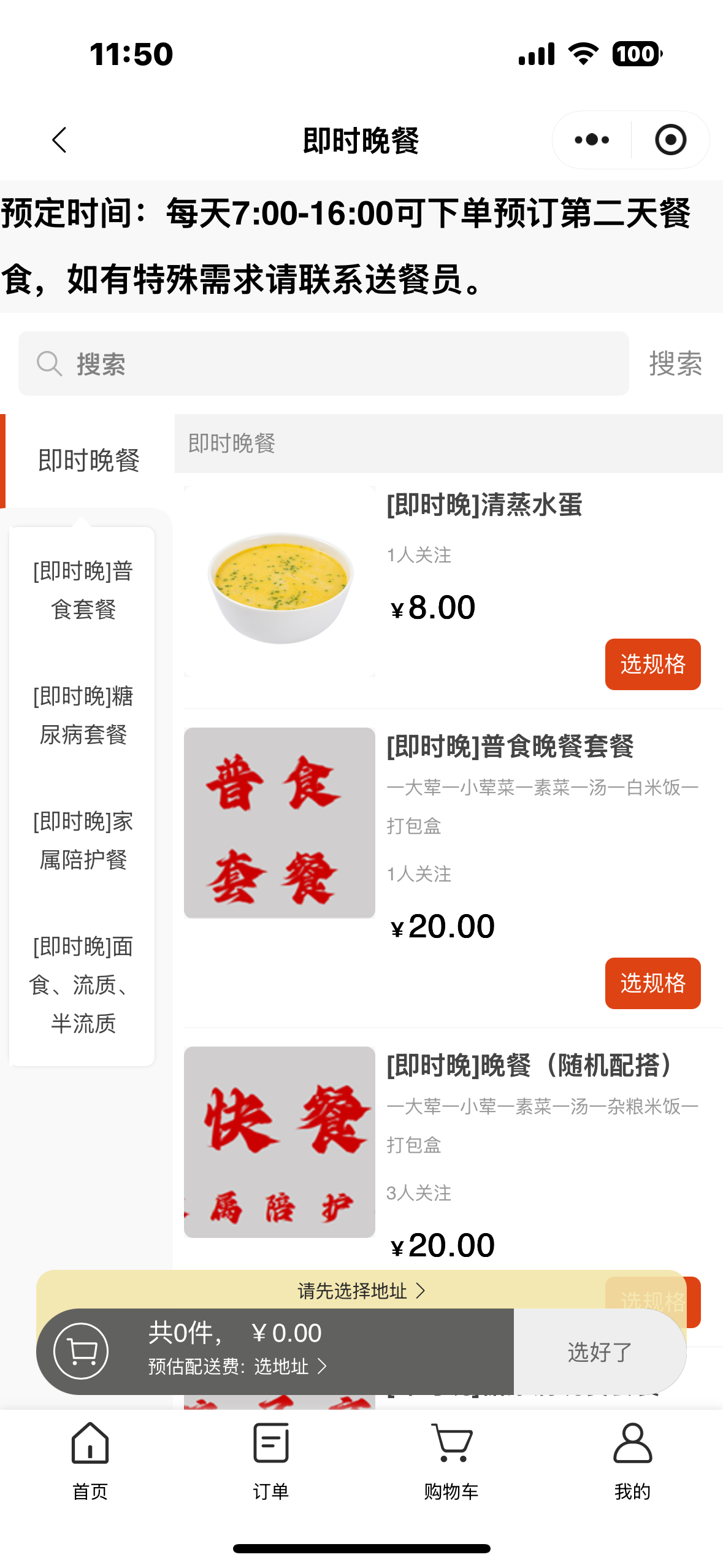Image resolution: width=723 pixels, height=1568 pixels.
Task: Open the [即时晚]普食套餐 subcategory
Action: (83, 590)
